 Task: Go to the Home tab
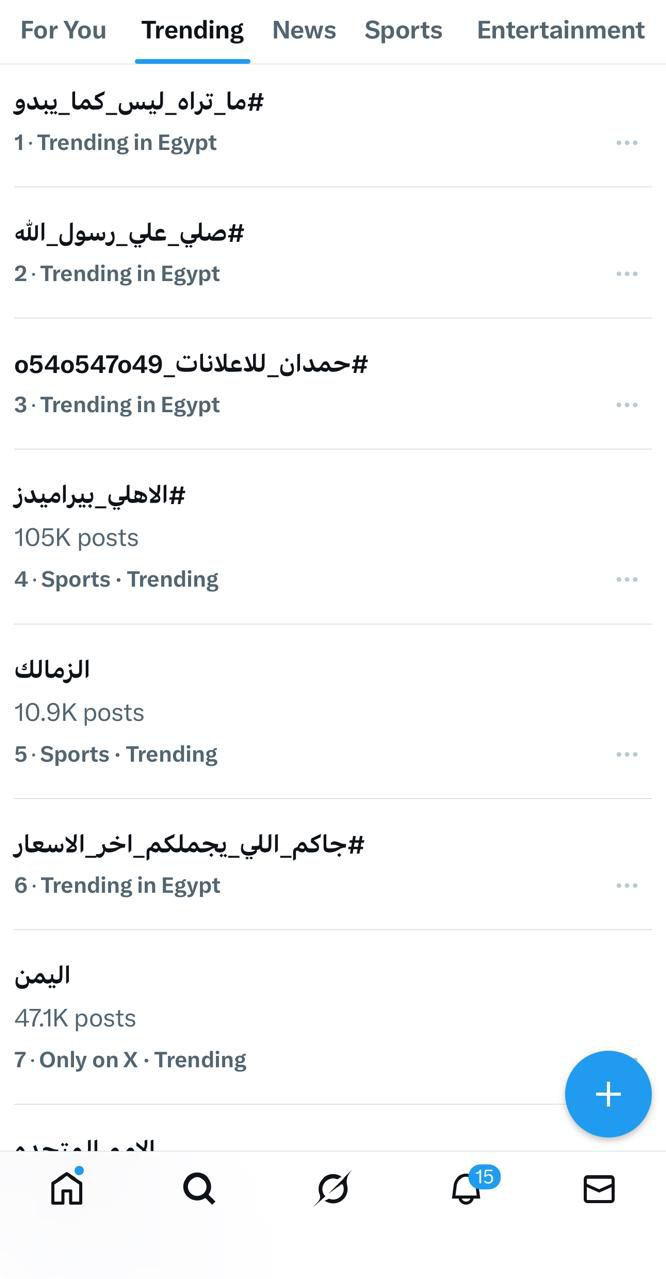(x=67, y=1188)
